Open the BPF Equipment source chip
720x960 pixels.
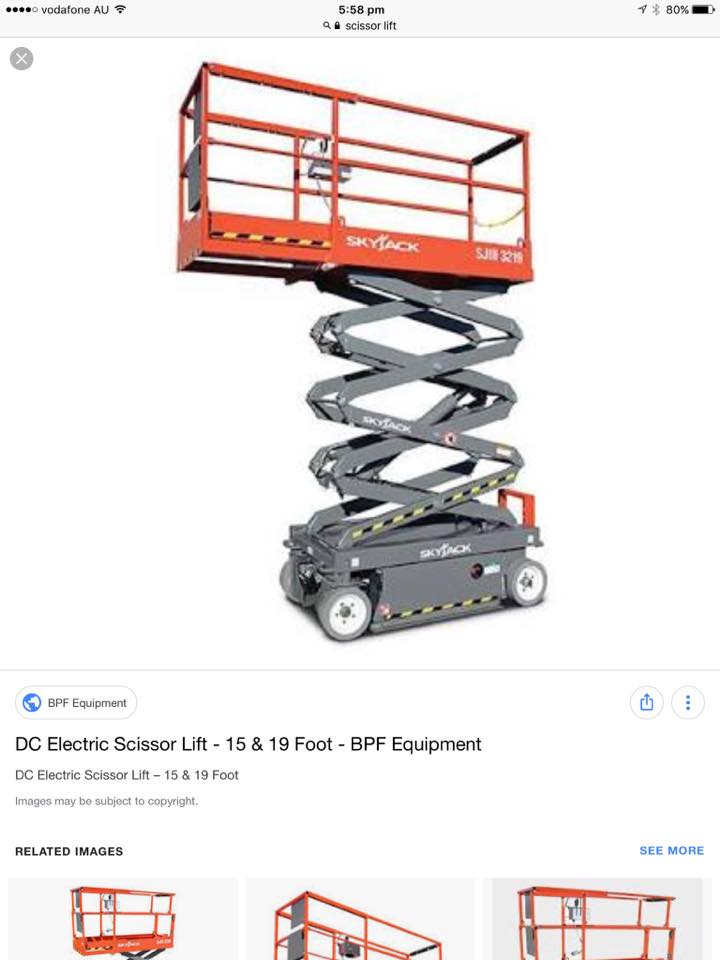coord(76,703)
